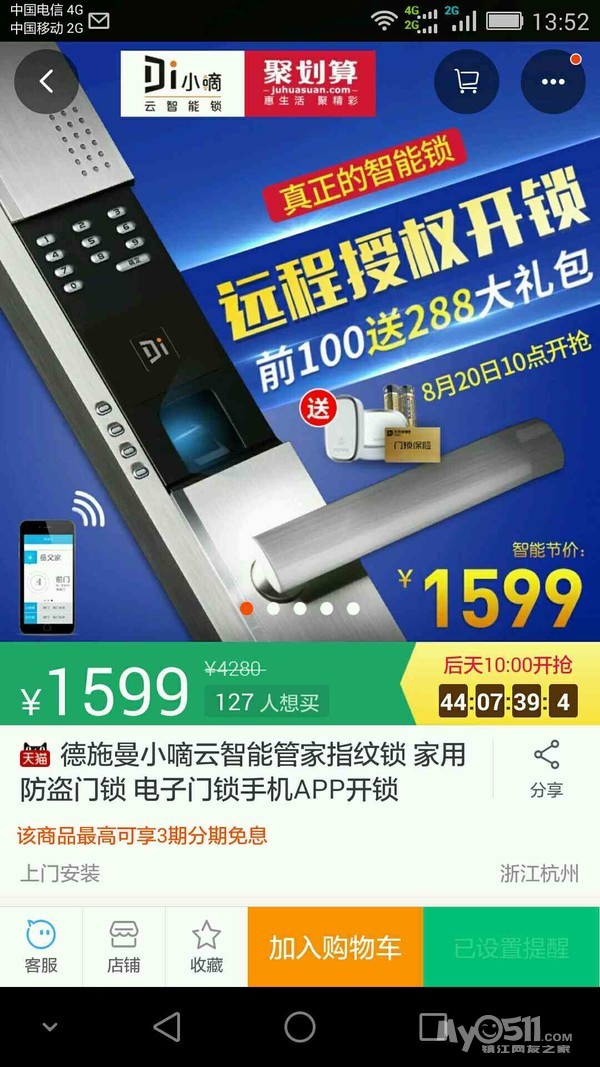This screenshot has width=600, height=1067.
Task: Share this product via 分享
Action: pos(546,769)
